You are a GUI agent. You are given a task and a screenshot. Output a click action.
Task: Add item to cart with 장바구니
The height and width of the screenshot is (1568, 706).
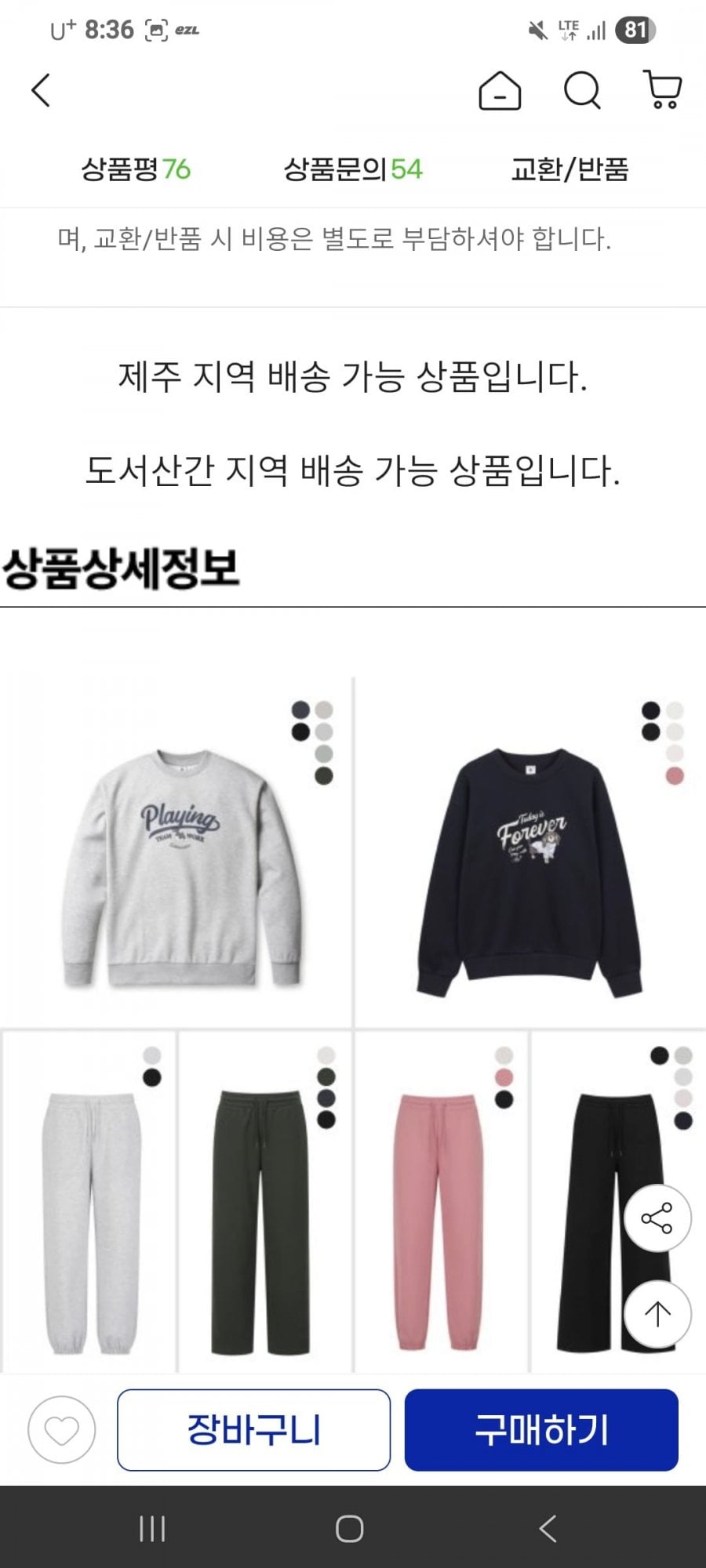pos(253,1430)
